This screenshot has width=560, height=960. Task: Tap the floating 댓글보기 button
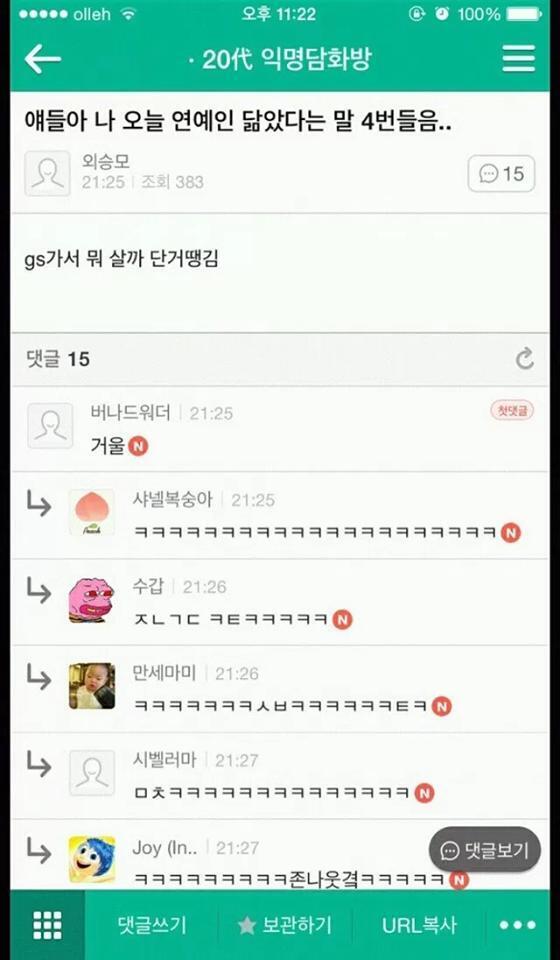[x=484, y=850]
